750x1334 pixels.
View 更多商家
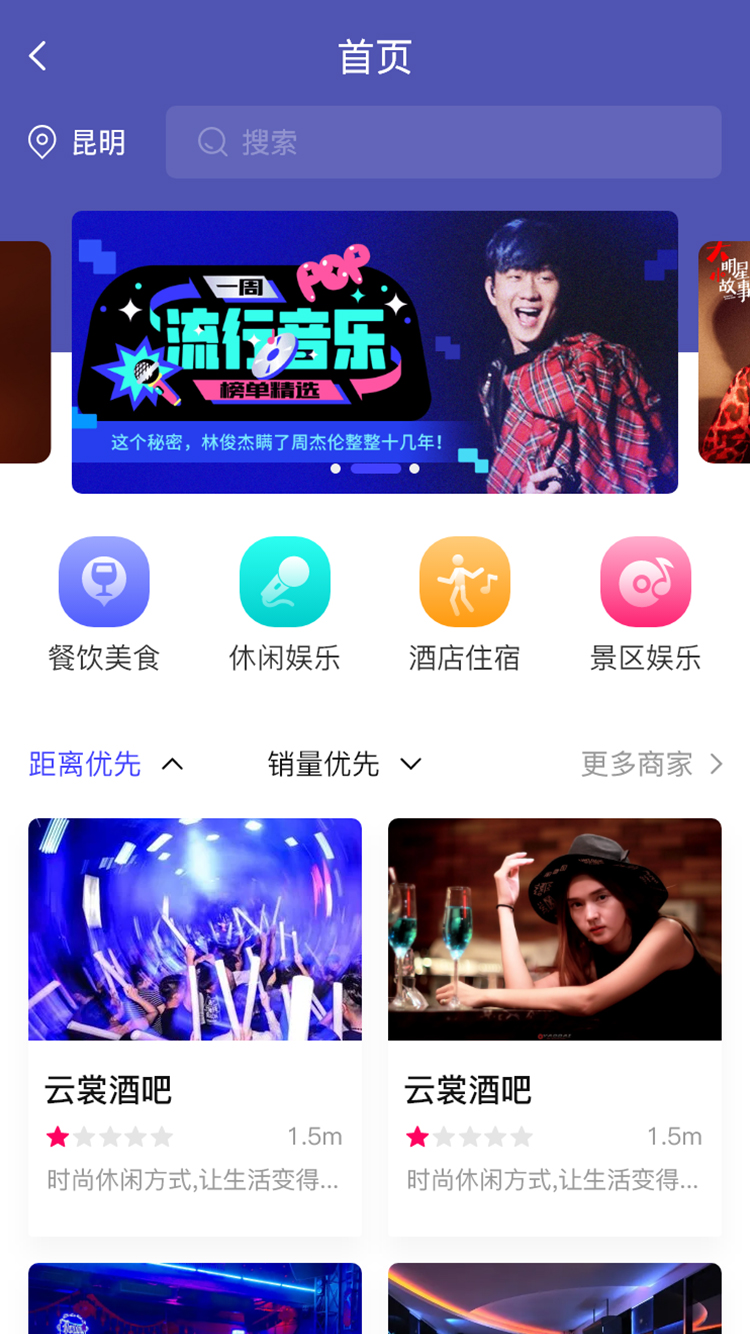pyautogui.click(x=651, y=765)
